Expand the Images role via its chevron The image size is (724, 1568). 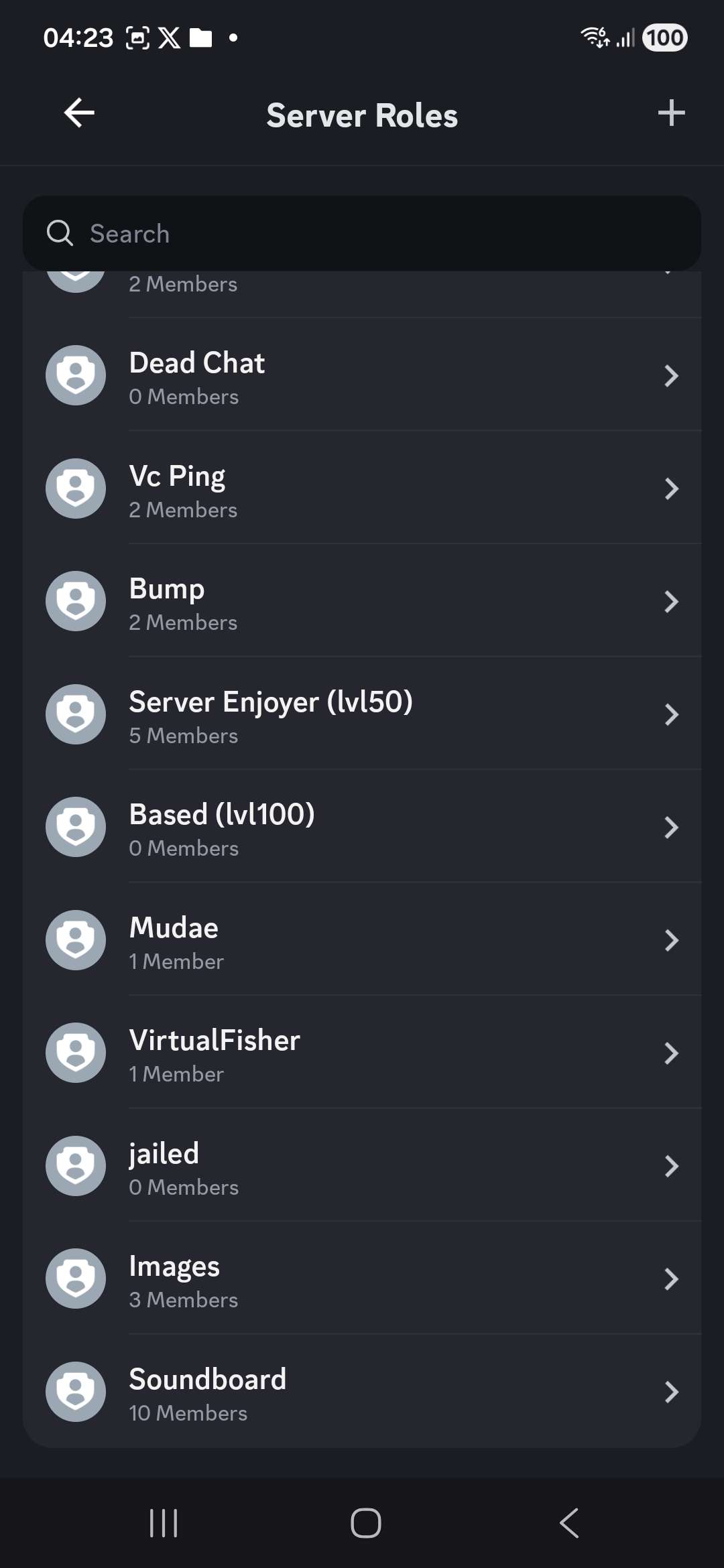coord(672,1279)
